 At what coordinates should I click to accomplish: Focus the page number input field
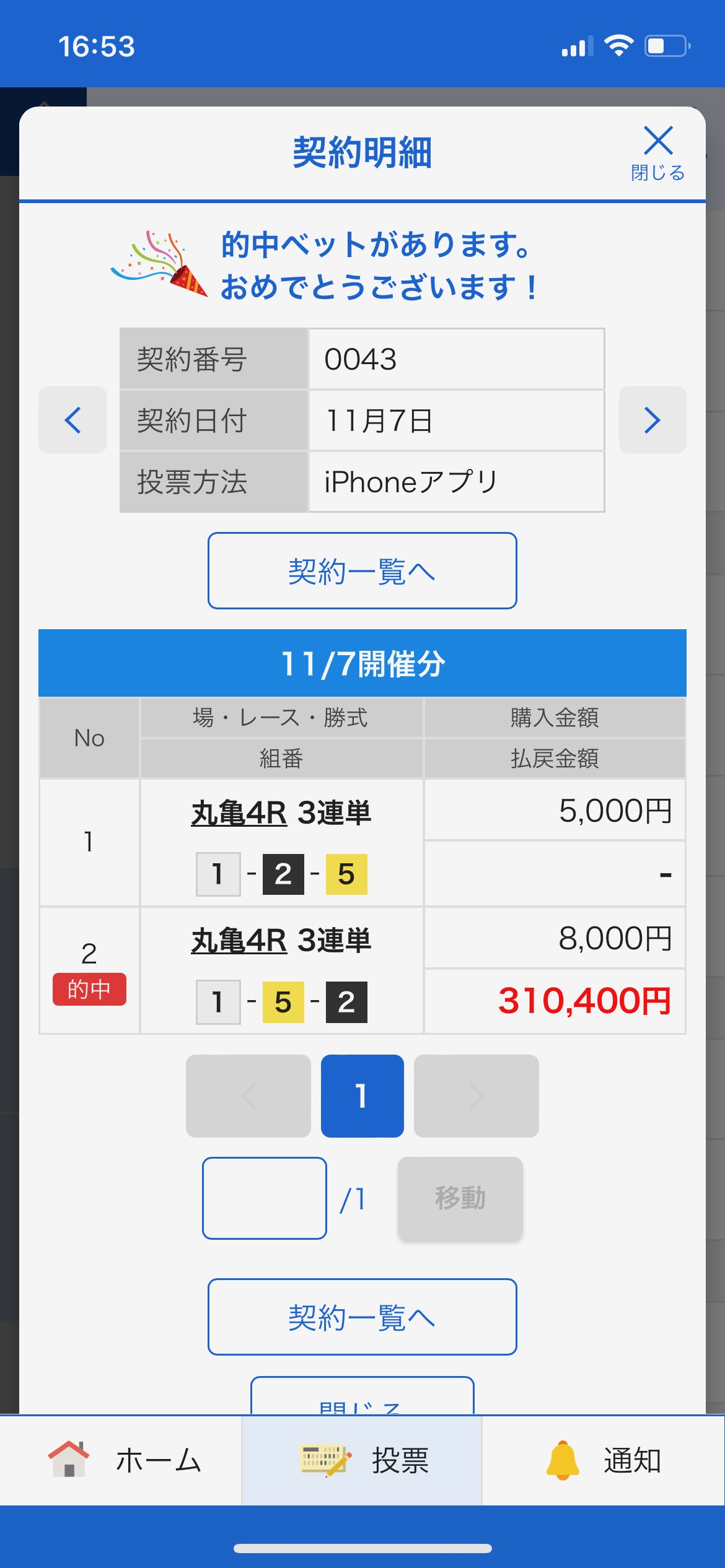(265, 1198)
